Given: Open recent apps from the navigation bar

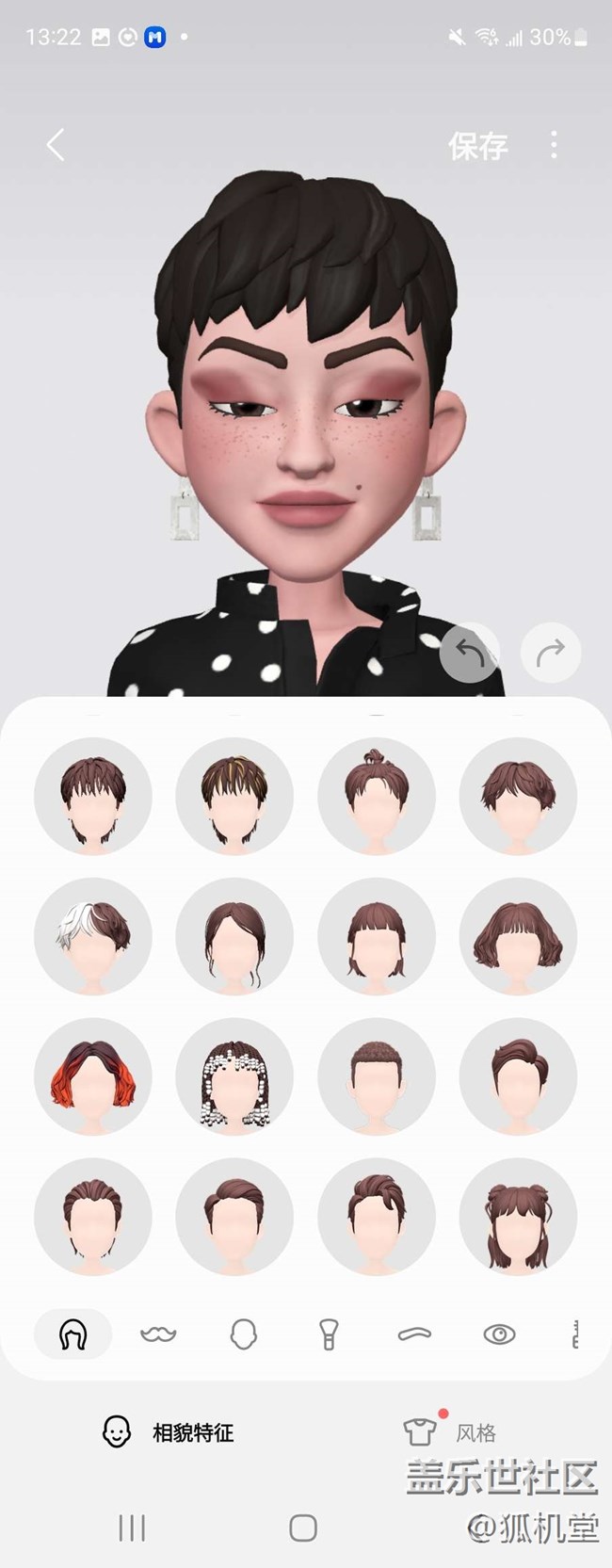Looking at the screenshot, I should (x=132, y=1528).
